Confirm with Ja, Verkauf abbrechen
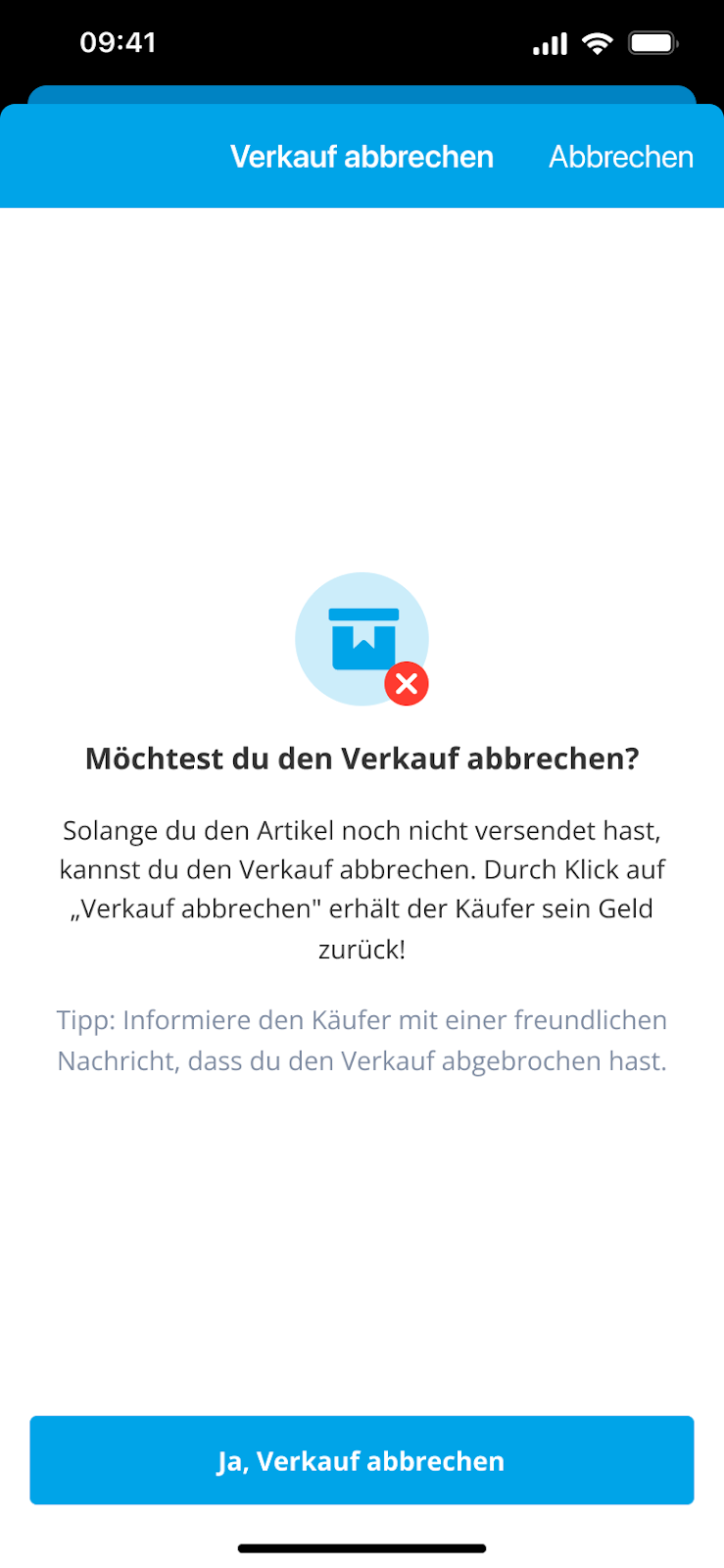 (x=362, y=1460)
